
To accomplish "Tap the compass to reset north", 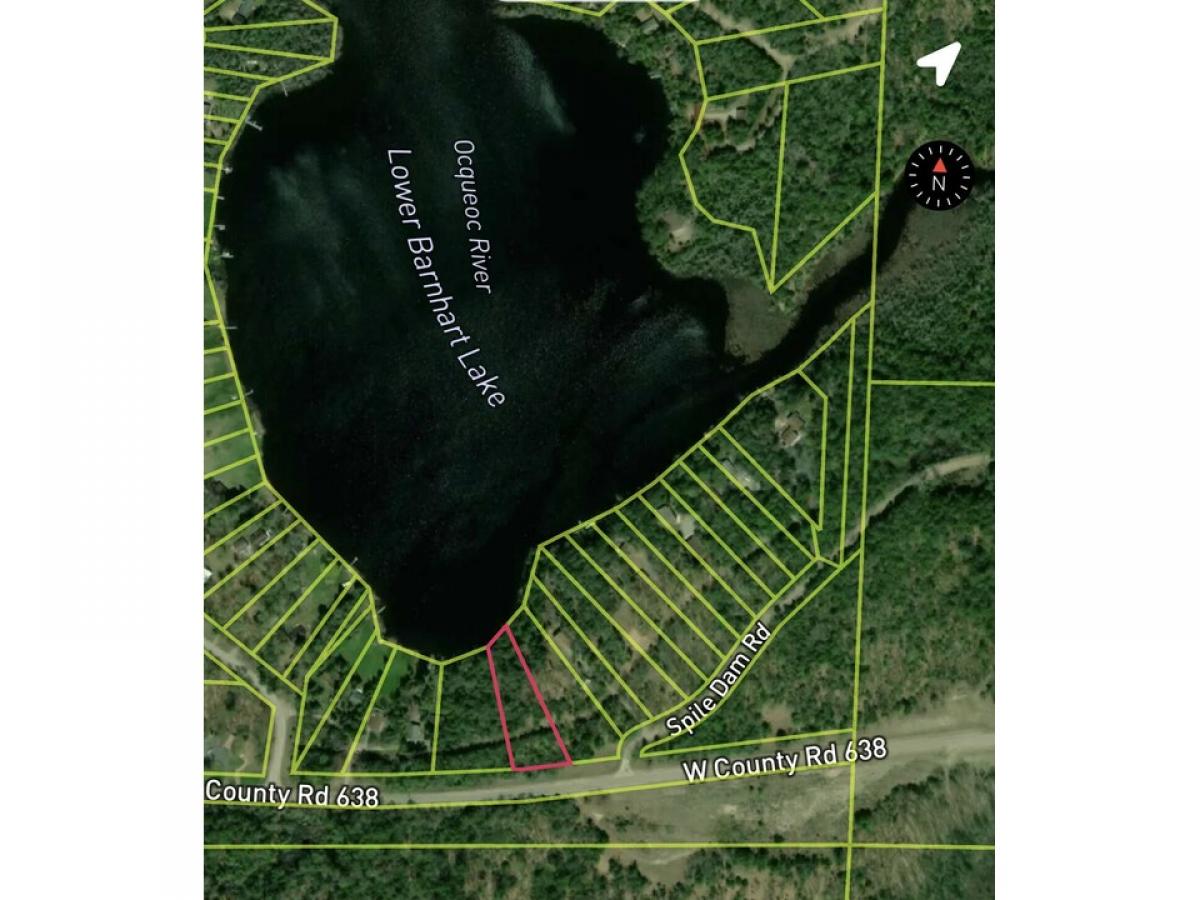I will click(939, 177).
